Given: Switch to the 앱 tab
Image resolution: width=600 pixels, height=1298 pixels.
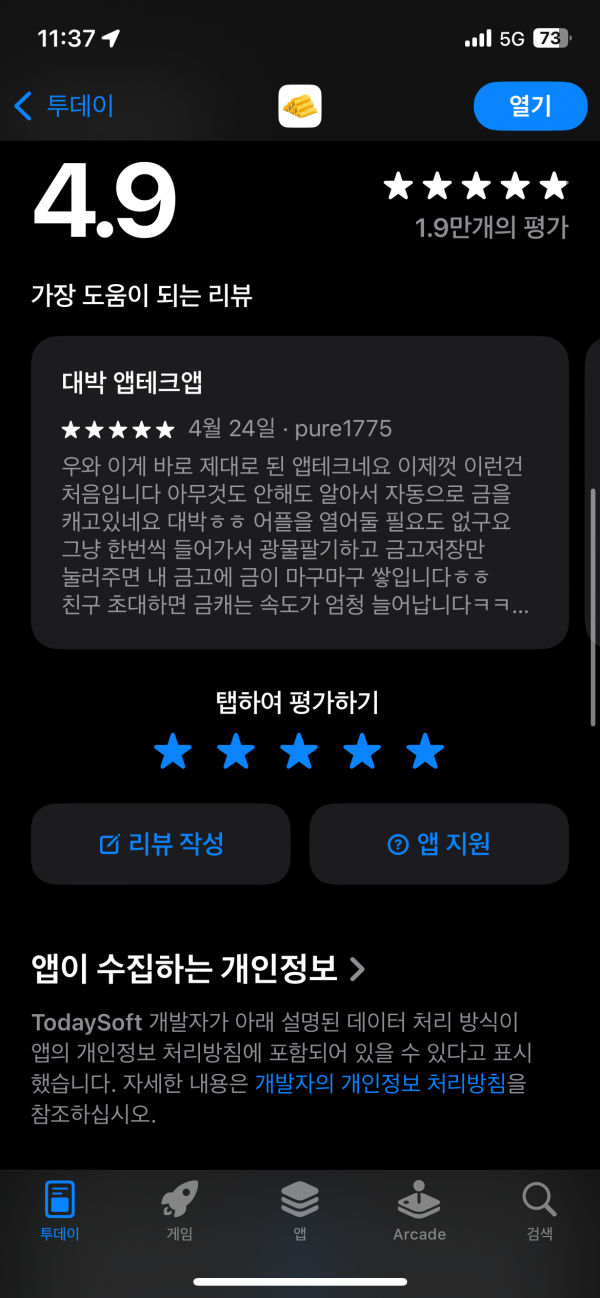Looking at the screenshot, I should pyautogui.click(x=299, y=1210).
